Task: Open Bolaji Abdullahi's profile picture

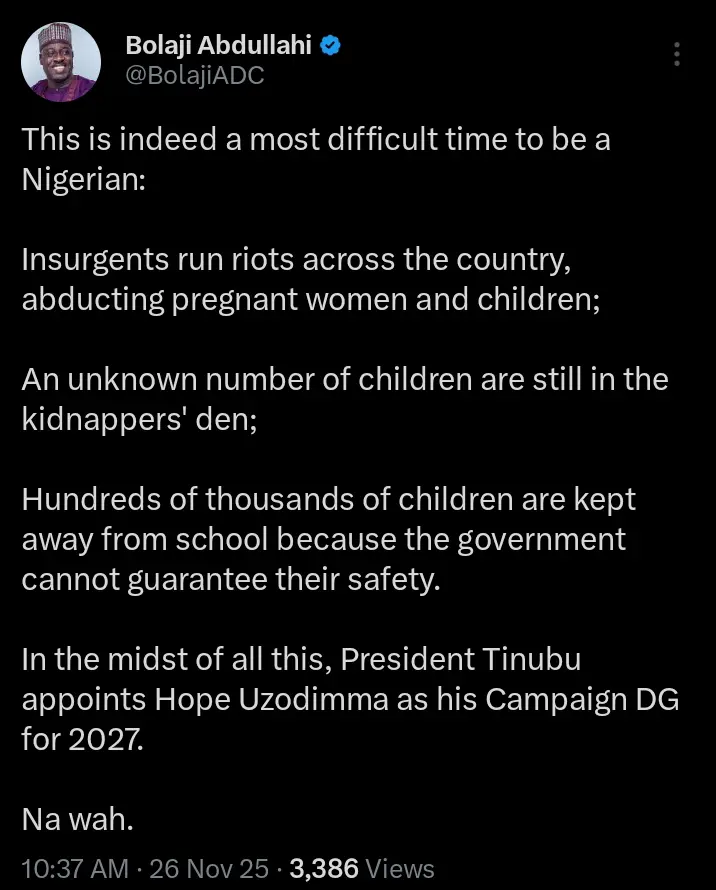Action: [62, 62]
